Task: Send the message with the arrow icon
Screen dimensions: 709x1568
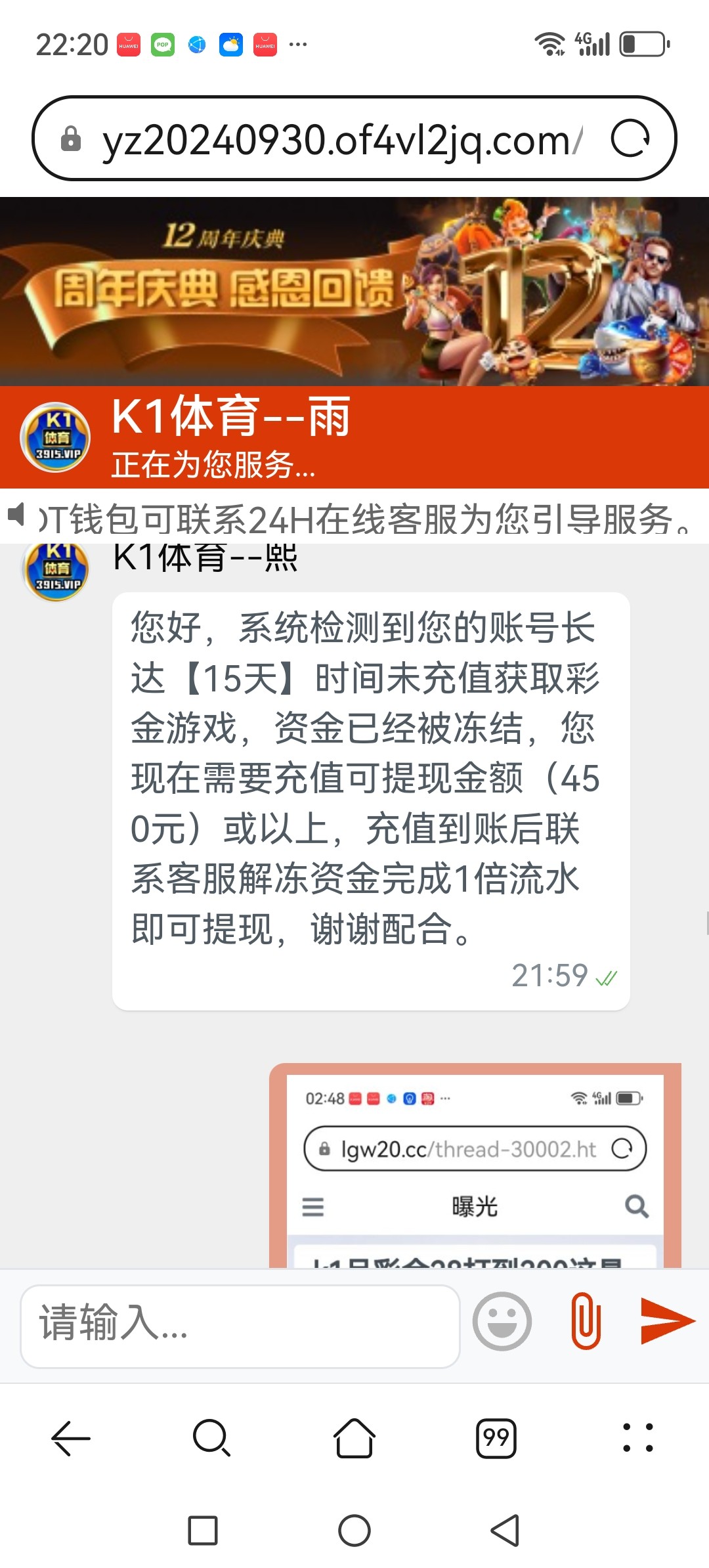Action: click(x=667, y=1320)
